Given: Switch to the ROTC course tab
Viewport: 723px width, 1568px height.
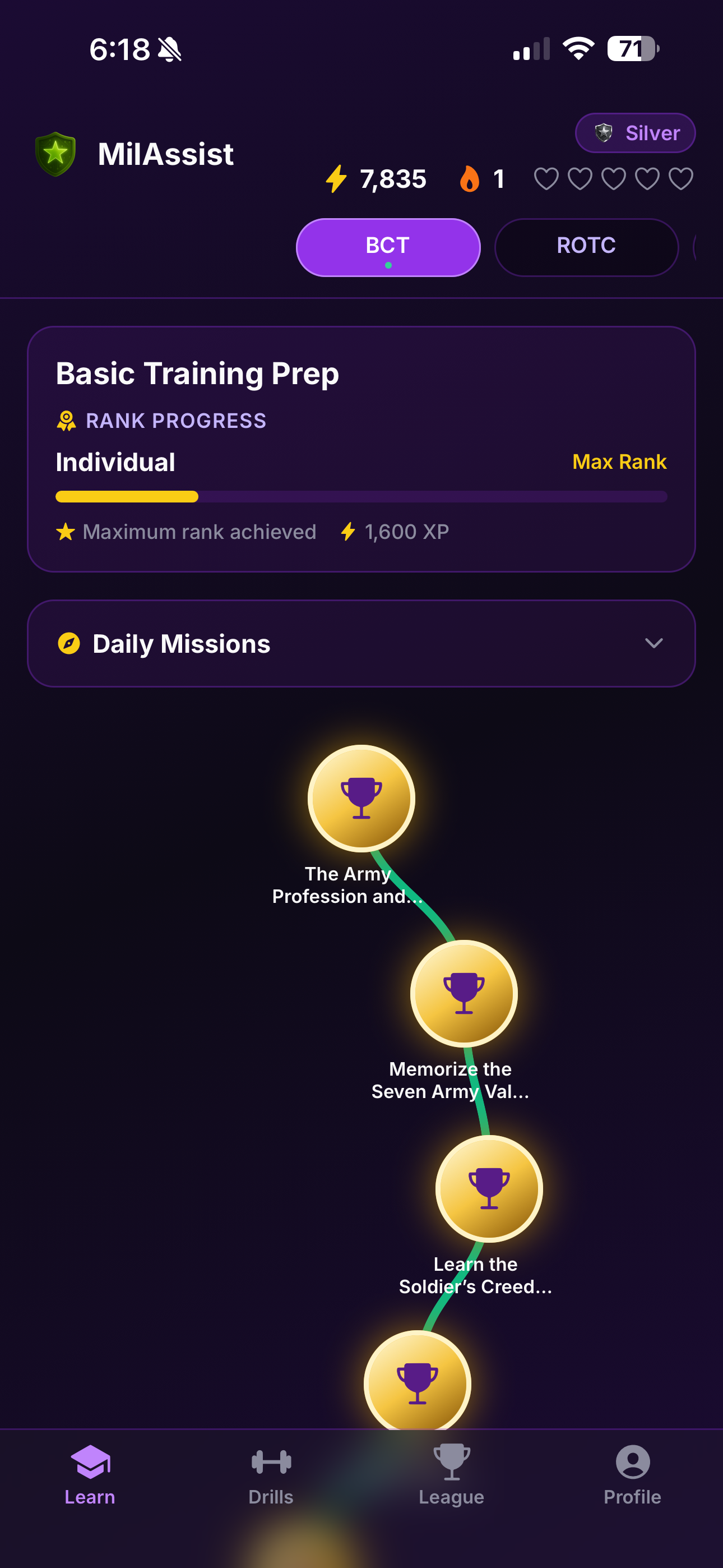Looking at the screenshot, I should [x=586, y=247].
